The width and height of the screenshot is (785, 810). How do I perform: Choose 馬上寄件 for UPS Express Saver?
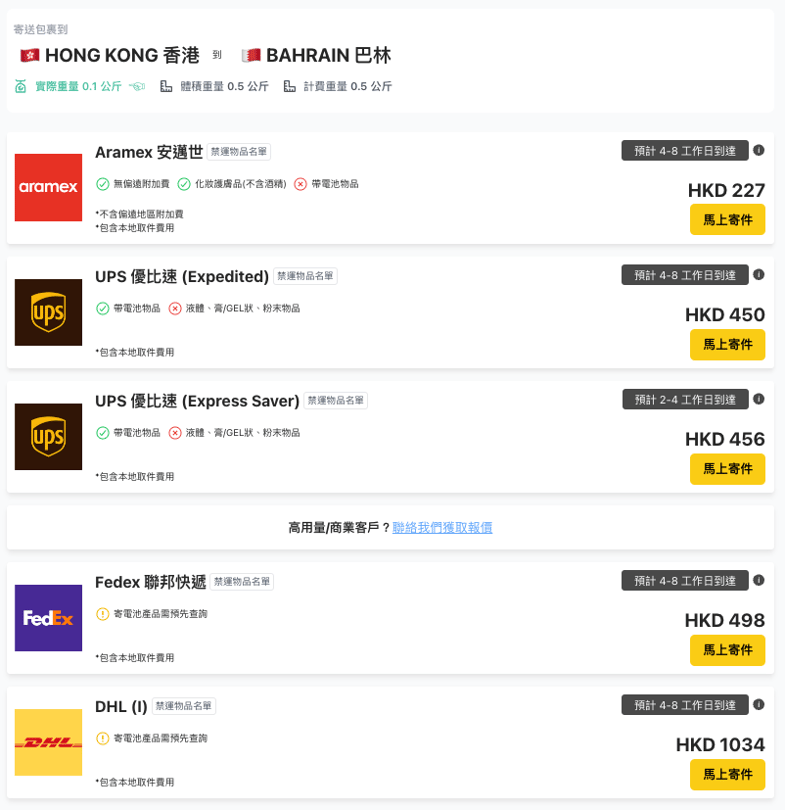coord(727,469)
